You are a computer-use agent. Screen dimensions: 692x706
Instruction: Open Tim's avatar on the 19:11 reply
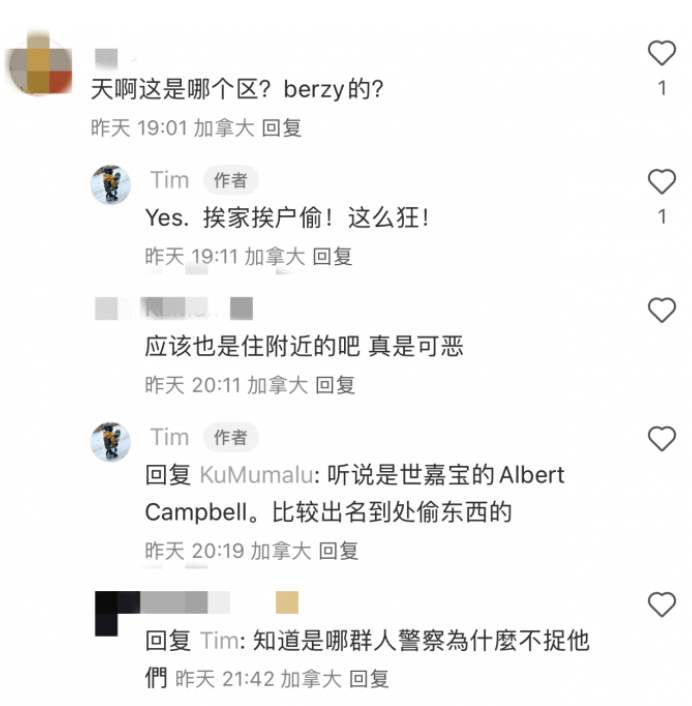tap(111, 183)
